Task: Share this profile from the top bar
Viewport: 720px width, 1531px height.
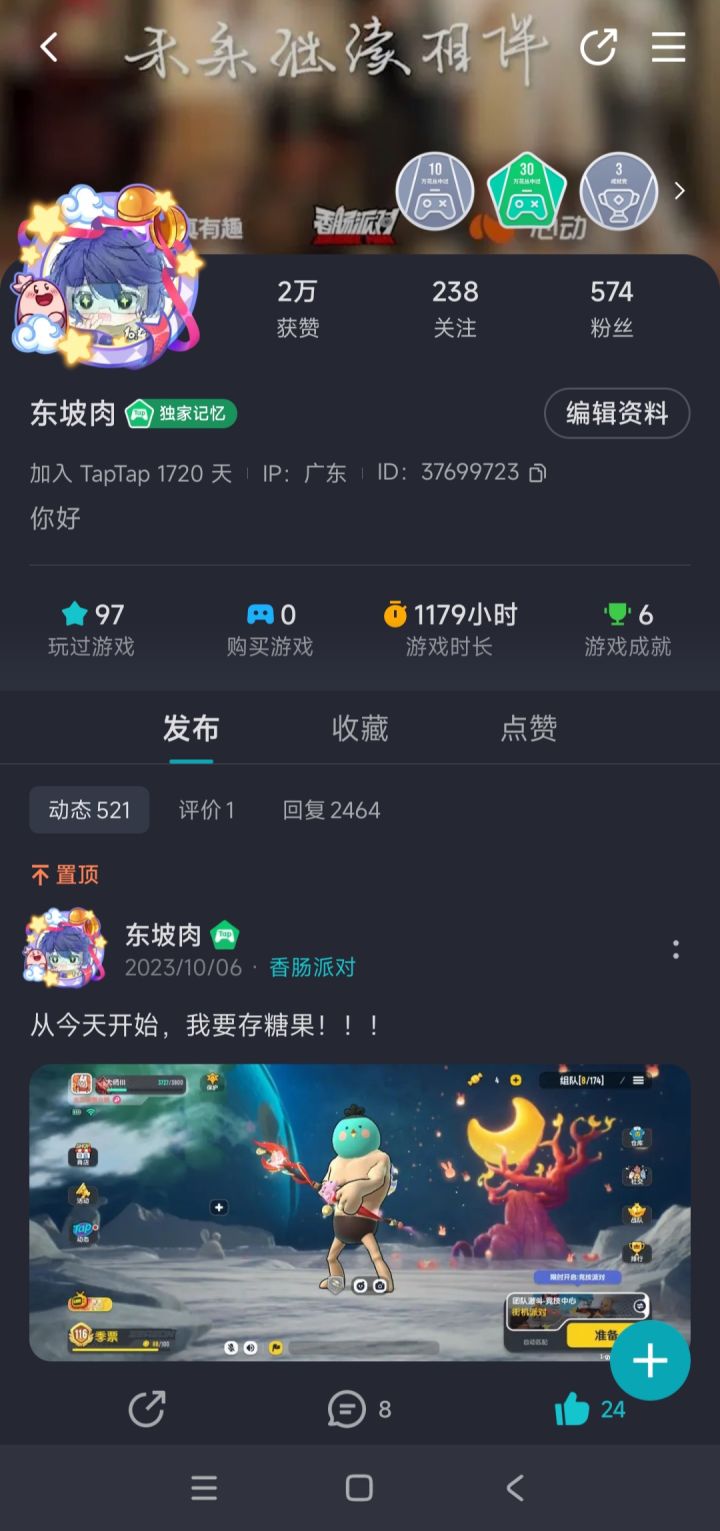Action: click(x=598, y=47)
